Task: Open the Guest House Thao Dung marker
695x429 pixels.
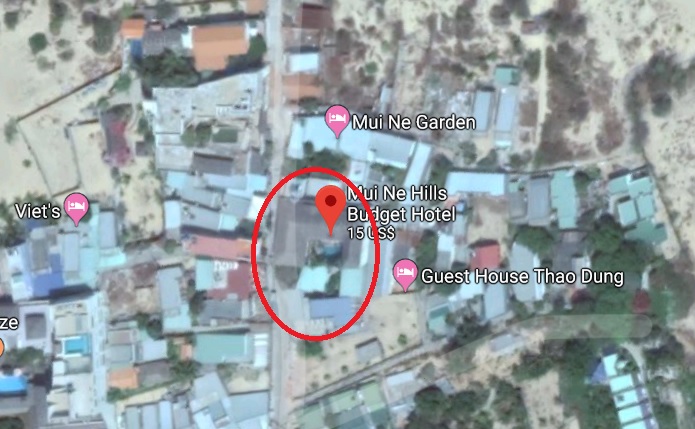Action: point(404,273)
